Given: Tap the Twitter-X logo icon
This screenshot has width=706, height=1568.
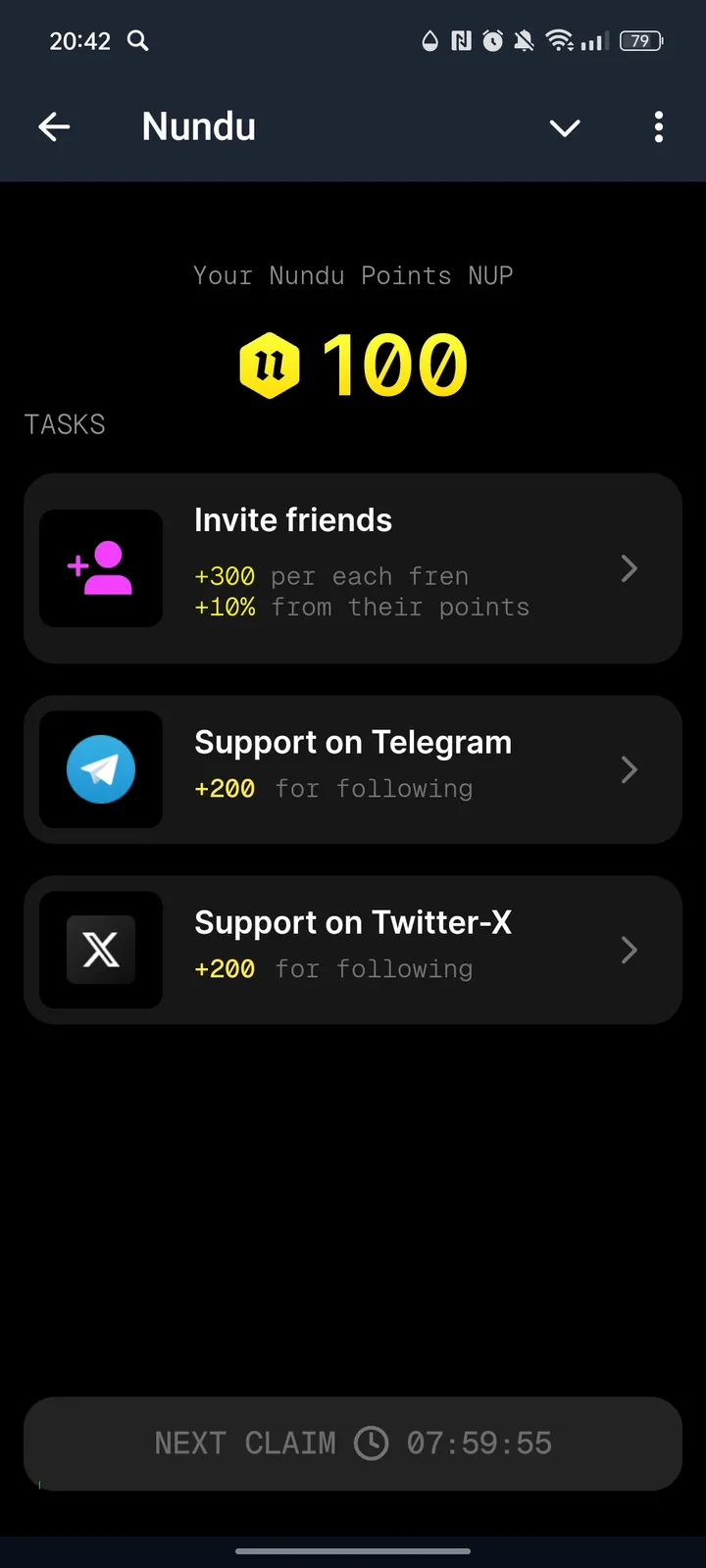Looking at the screenshot, I should click(101, 950).
